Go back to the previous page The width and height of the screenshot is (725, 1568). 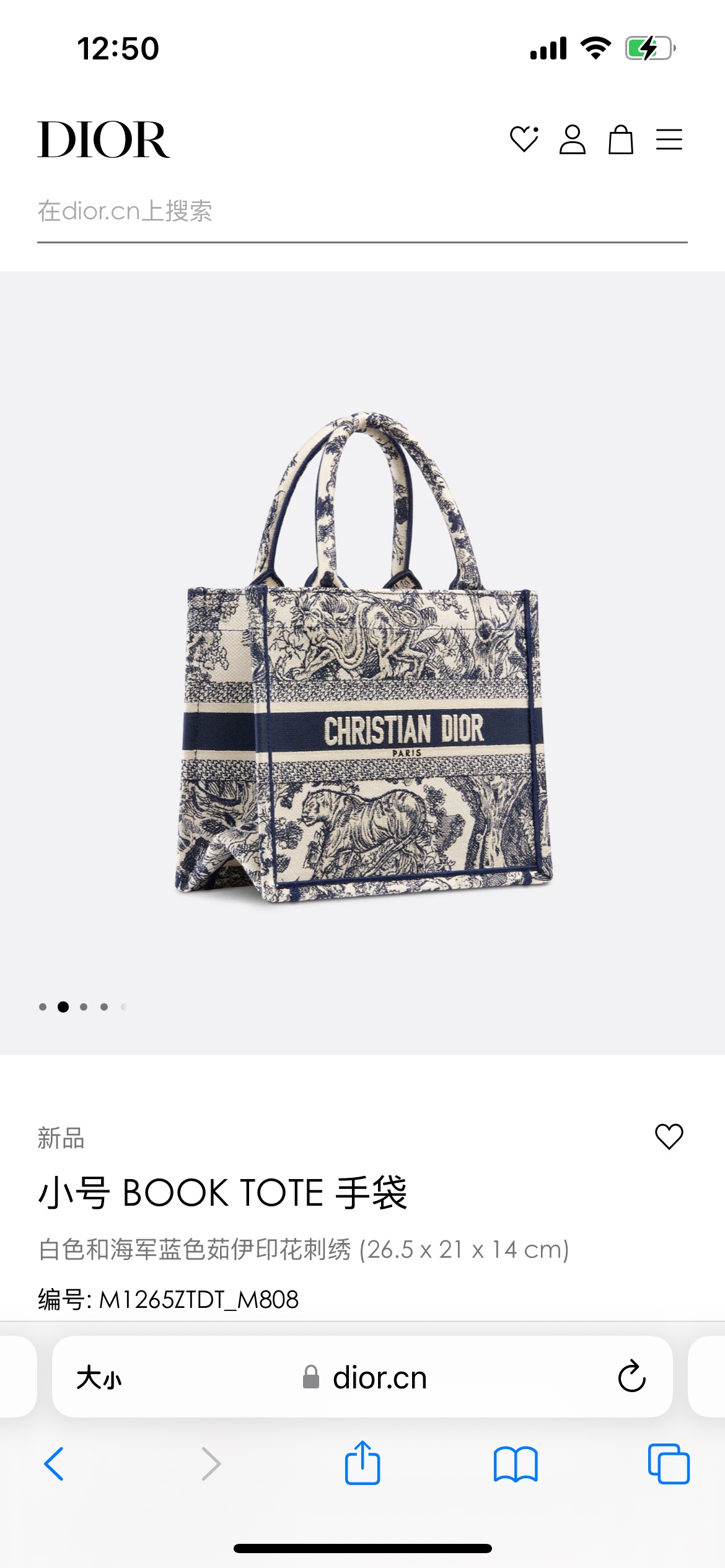55,1464
